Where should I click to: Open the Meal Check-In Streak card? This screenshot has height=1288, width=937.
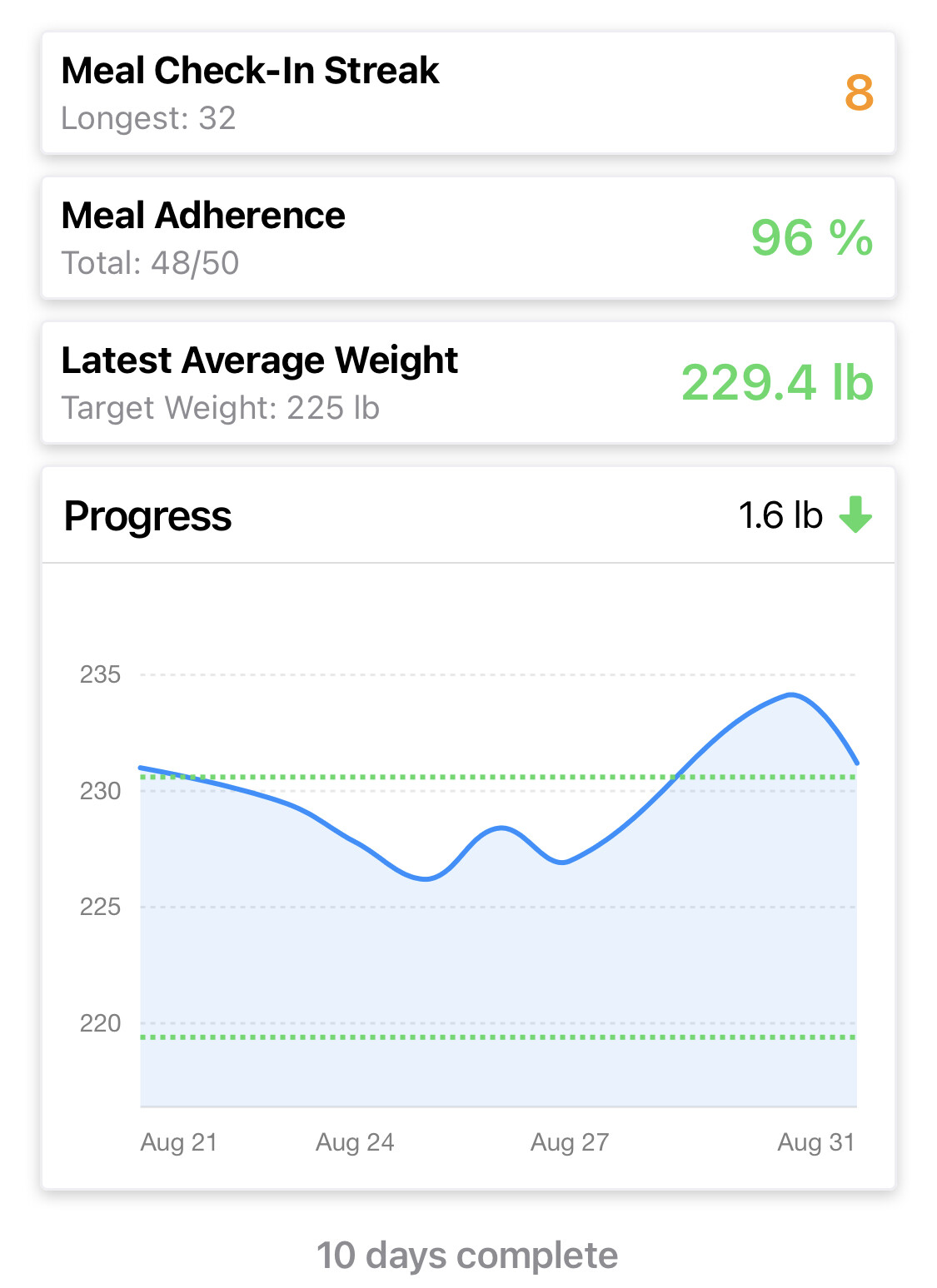click(468, 92)
